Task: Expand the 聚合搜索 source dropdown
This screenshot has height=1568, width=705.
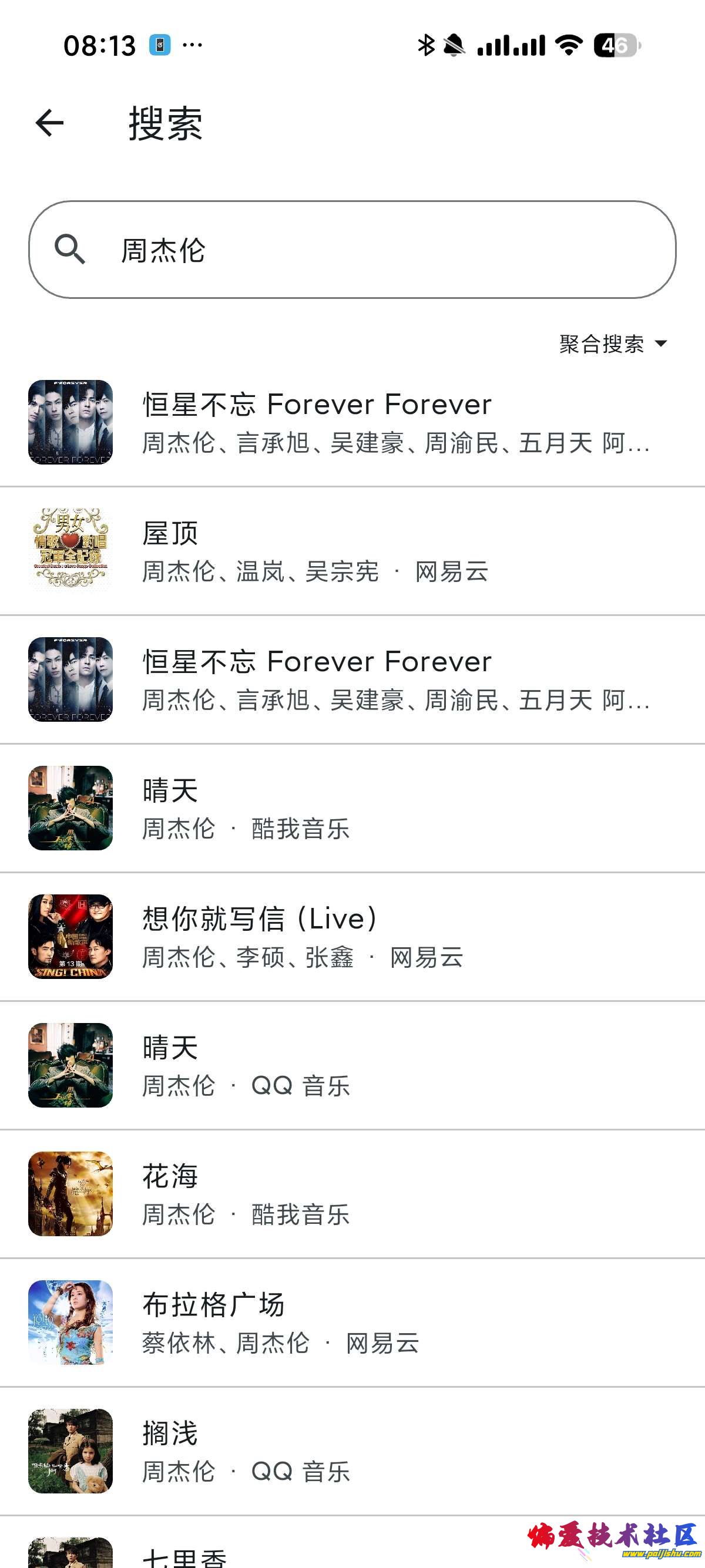Action: (613, 344)
